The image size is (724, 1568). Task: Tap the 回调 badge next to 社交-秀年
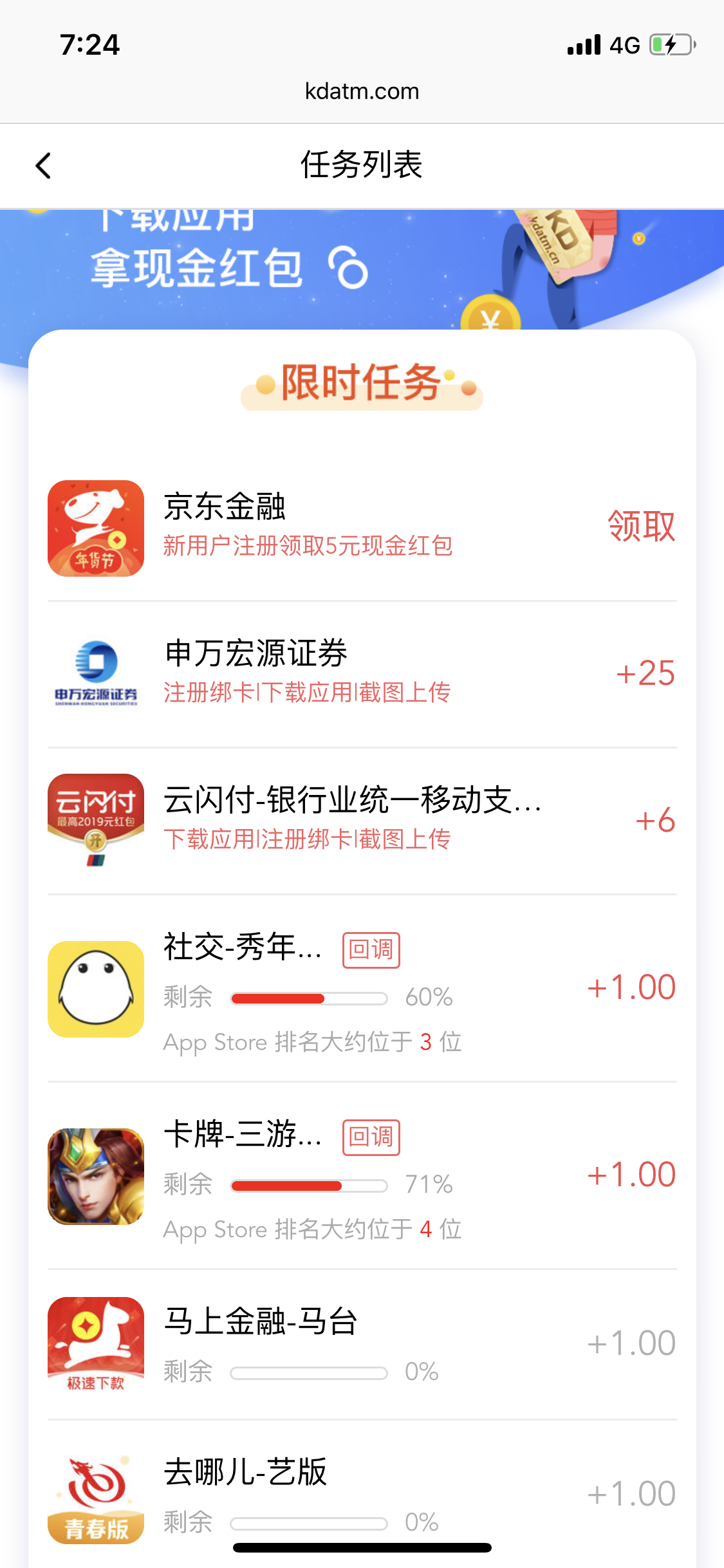point(370,949)
